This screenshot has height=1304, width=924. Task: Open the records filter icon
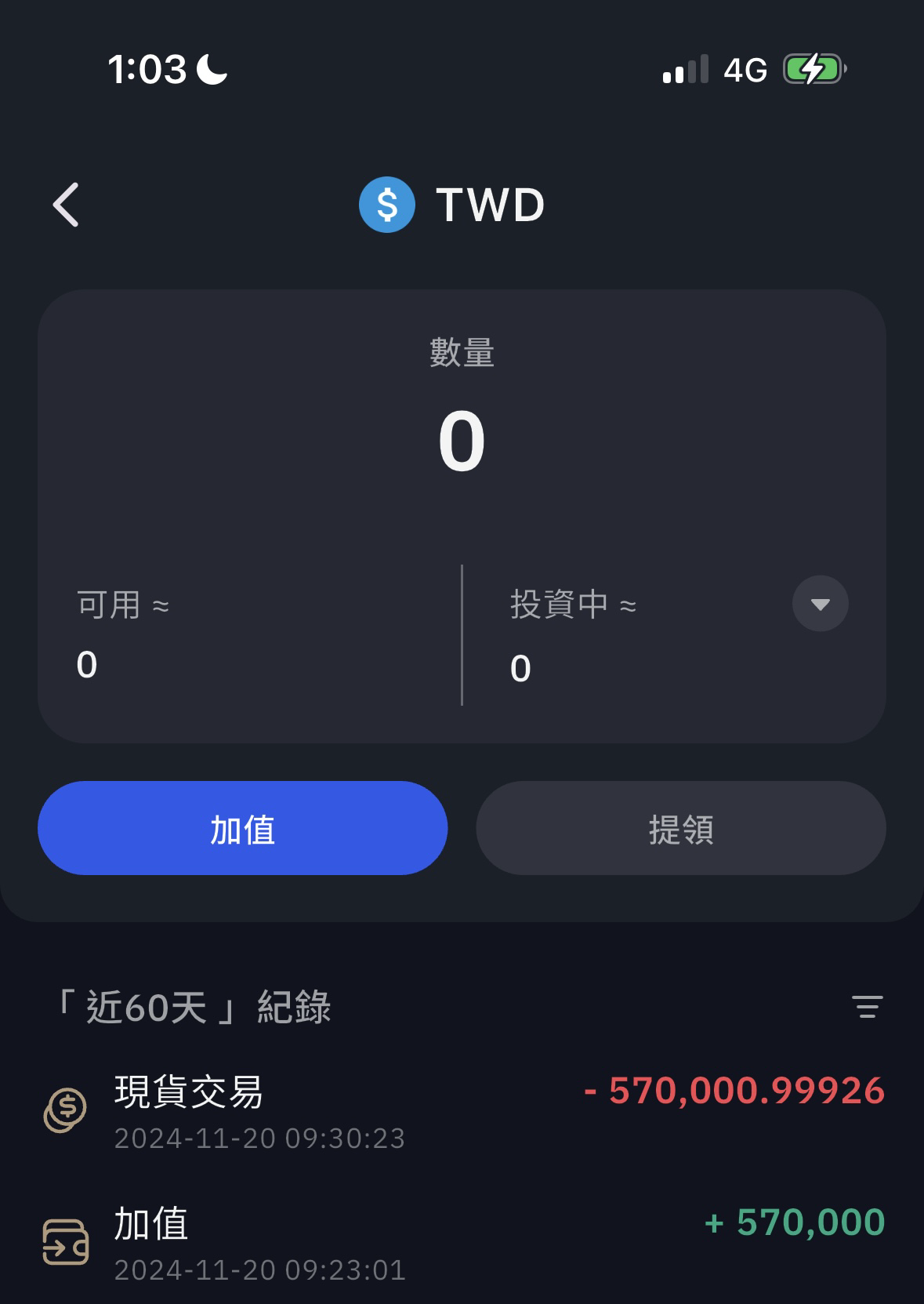tap(867, 1007)
